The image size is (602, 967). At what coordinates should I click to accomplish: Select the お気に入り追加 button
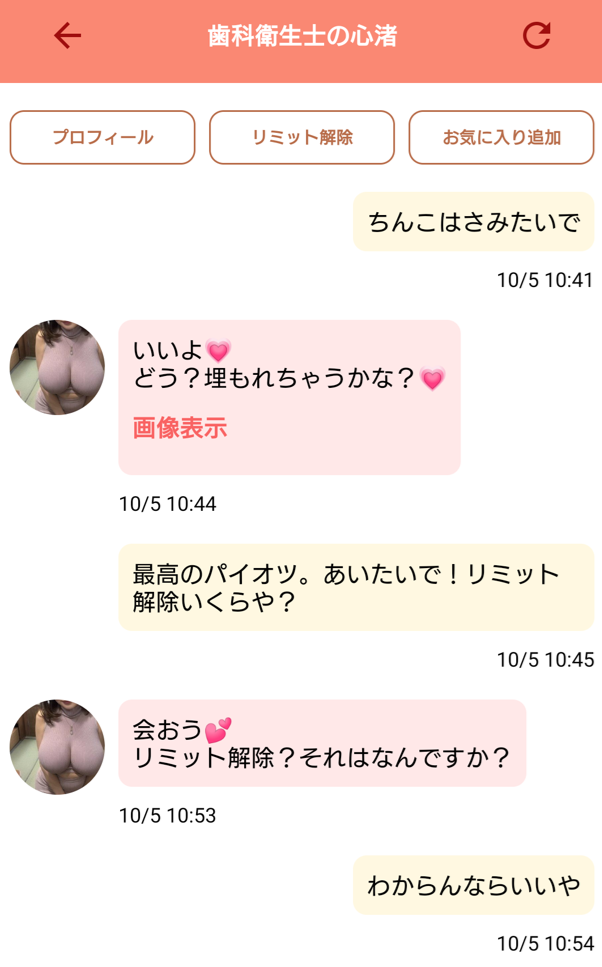point(501,137)
